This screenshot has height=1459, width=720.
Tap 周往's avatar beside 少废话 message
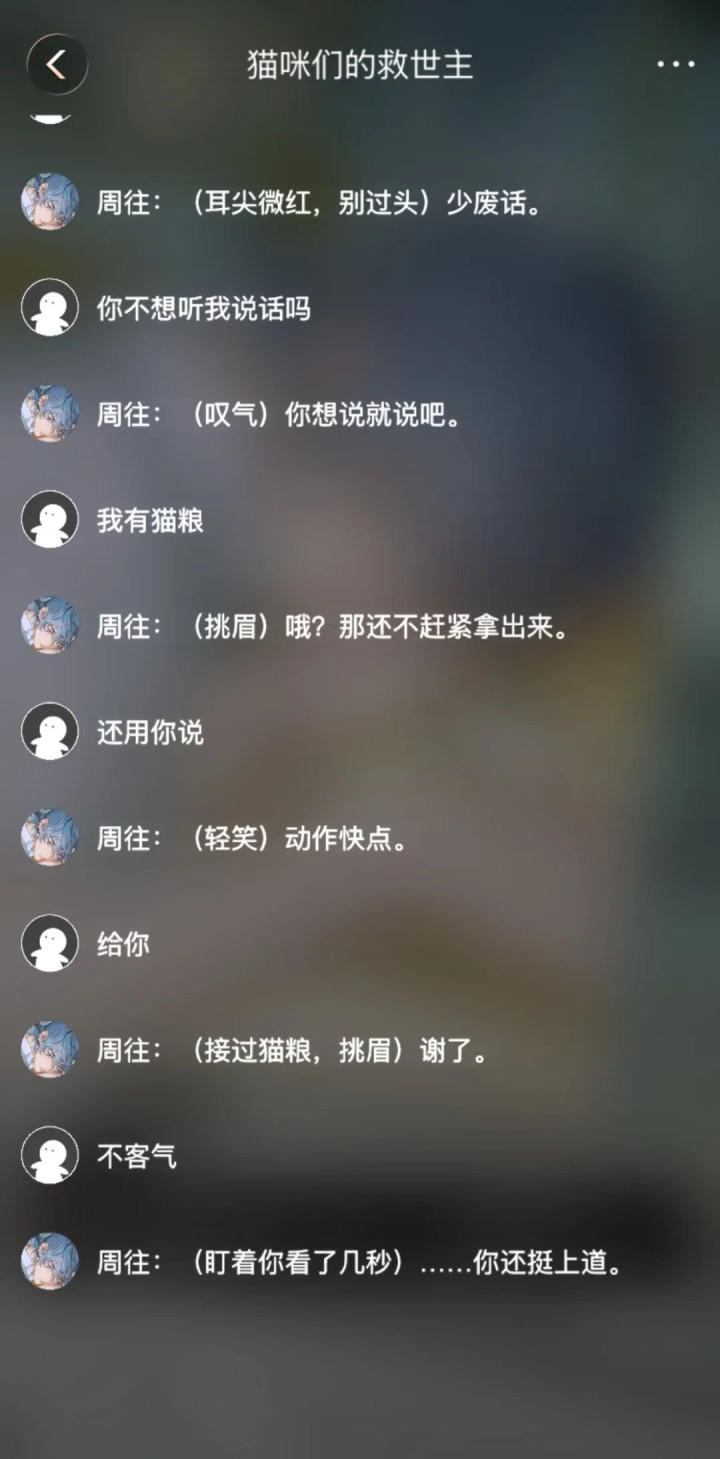coord(50,202)
